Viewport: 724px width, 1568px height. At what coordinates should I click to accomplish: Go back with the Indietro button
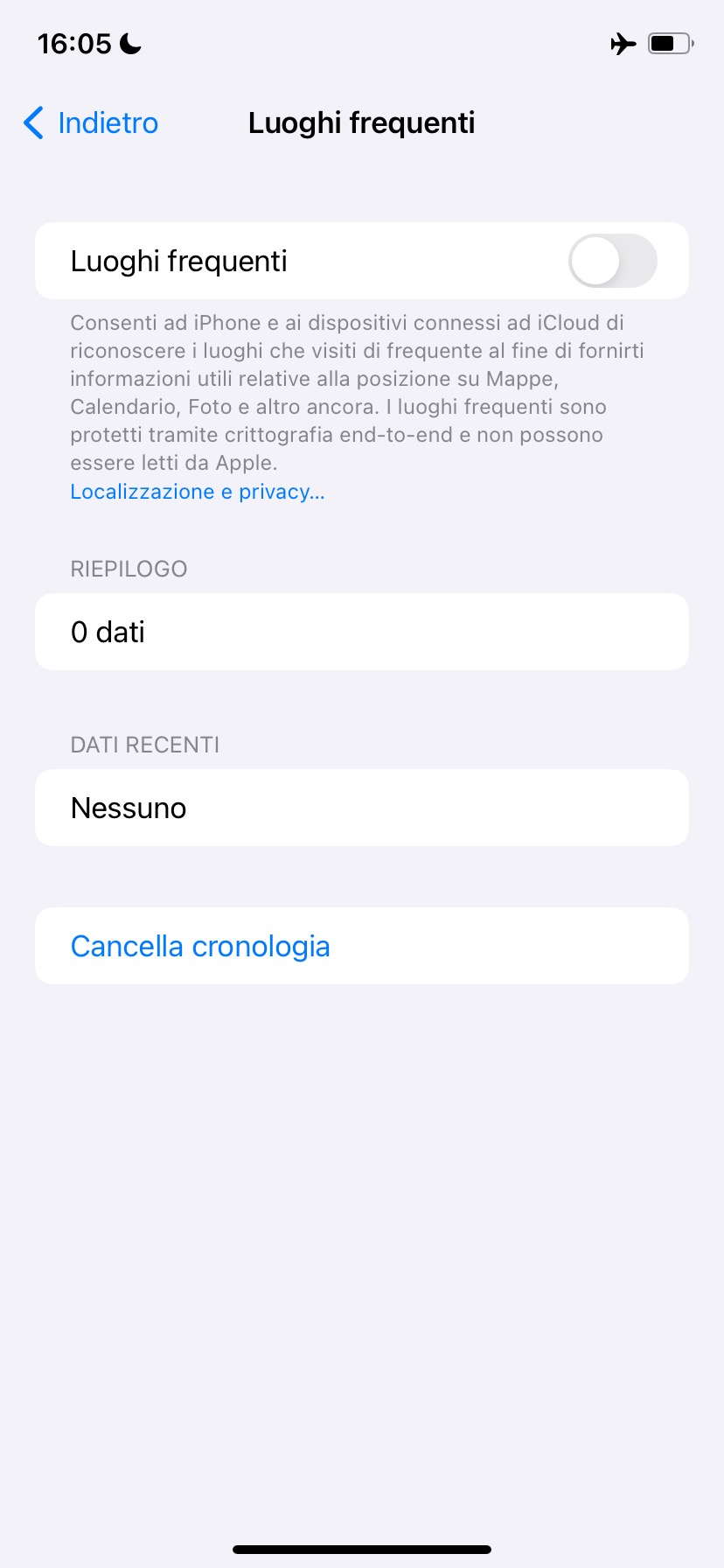point(92,123)
